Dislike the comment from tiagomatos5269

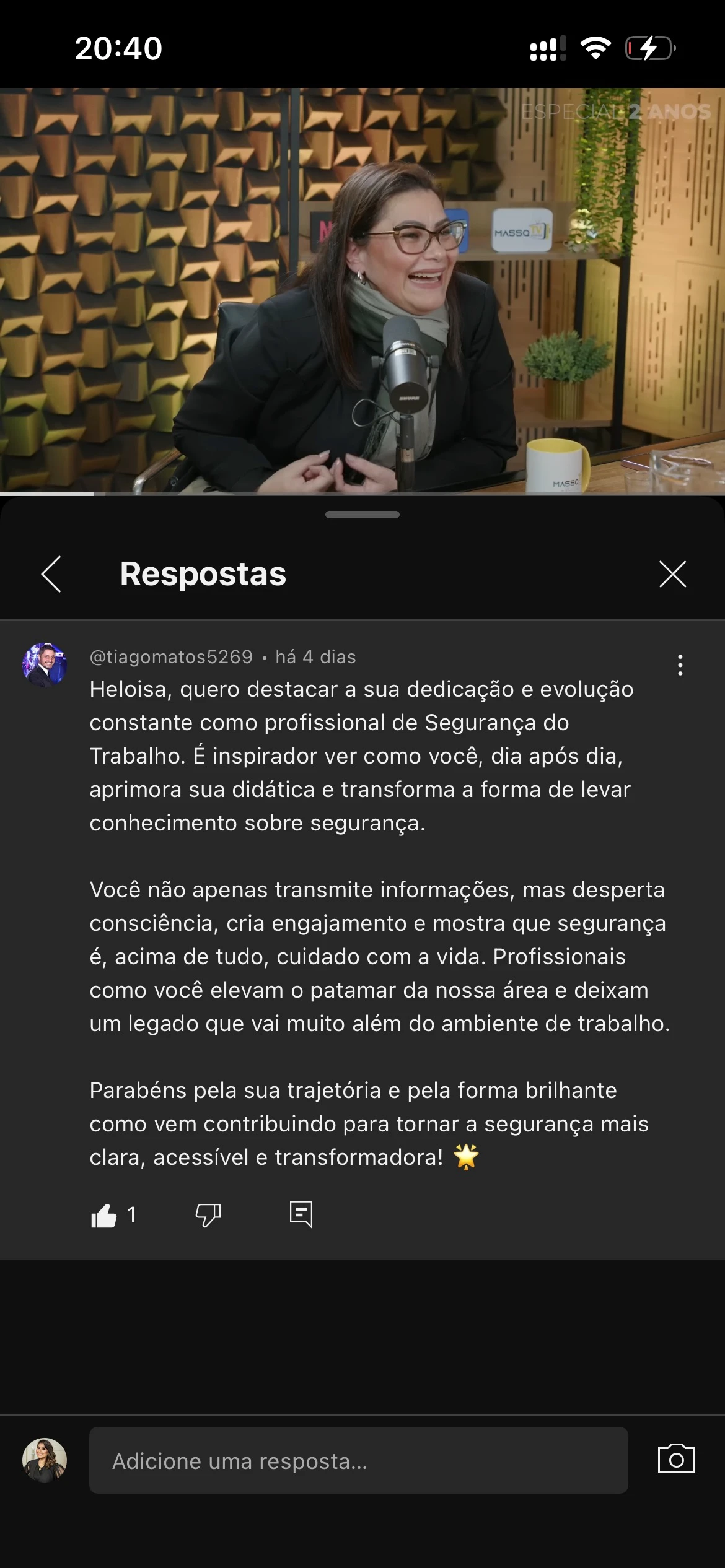[208, 1215]
